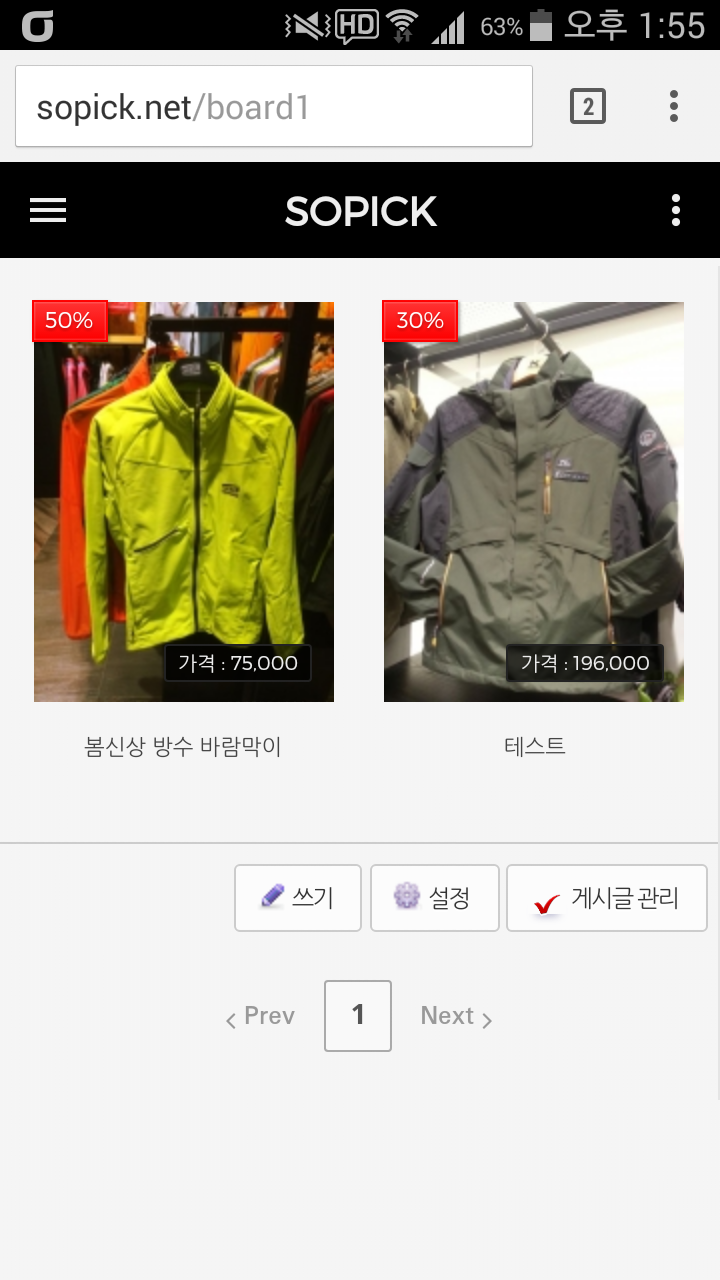Image resolution: width=720 pixels, height=1280 pixels.
Task: Open the browser tab switcher showing 2
Action: pos(588,105)
